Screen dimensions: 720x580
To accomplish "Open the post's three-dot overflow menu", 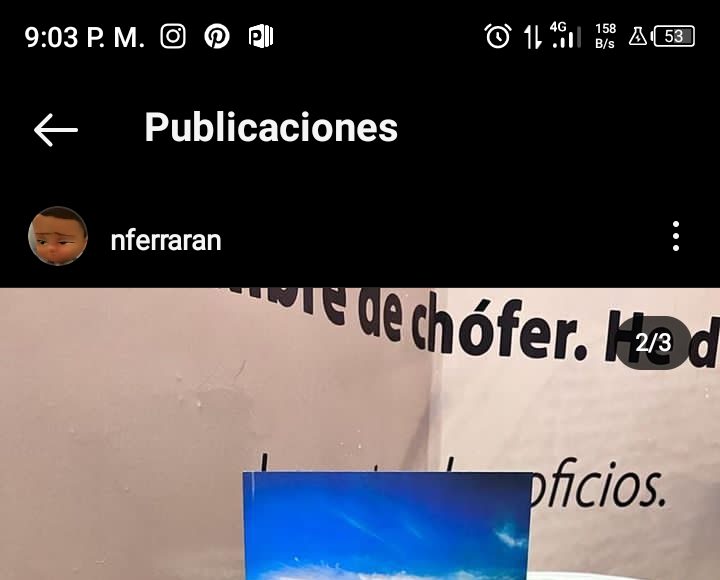I will [676, 237].
